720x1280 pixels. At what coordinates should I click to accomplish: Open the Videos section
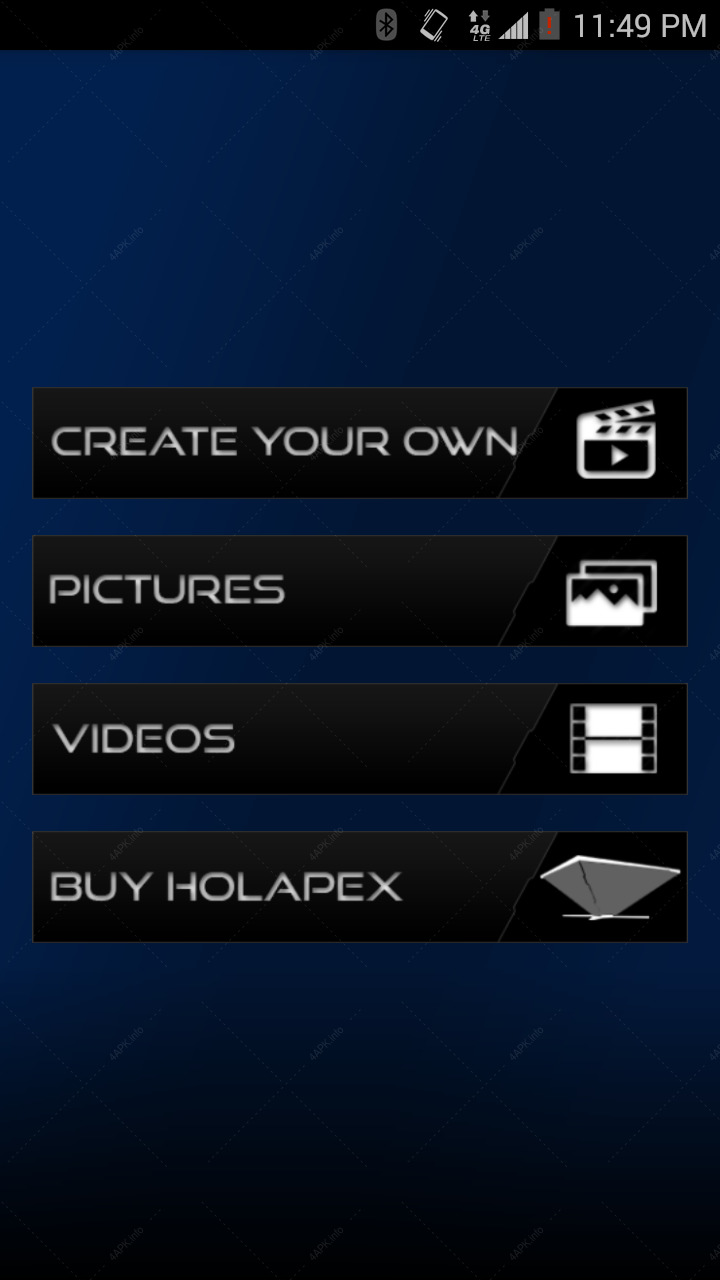360,739
